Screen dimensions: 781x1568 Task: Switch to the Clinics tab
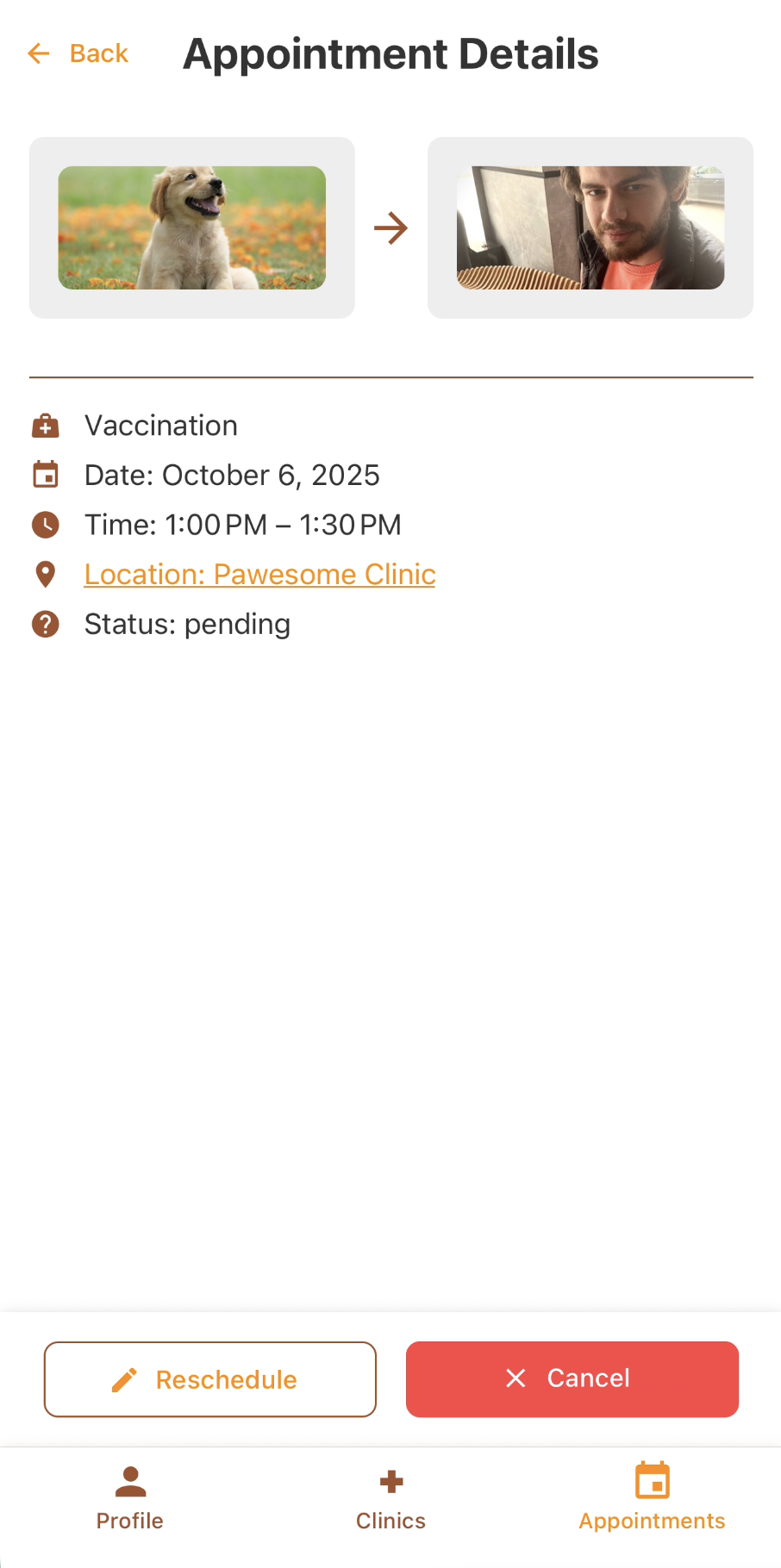(390, 1499)
